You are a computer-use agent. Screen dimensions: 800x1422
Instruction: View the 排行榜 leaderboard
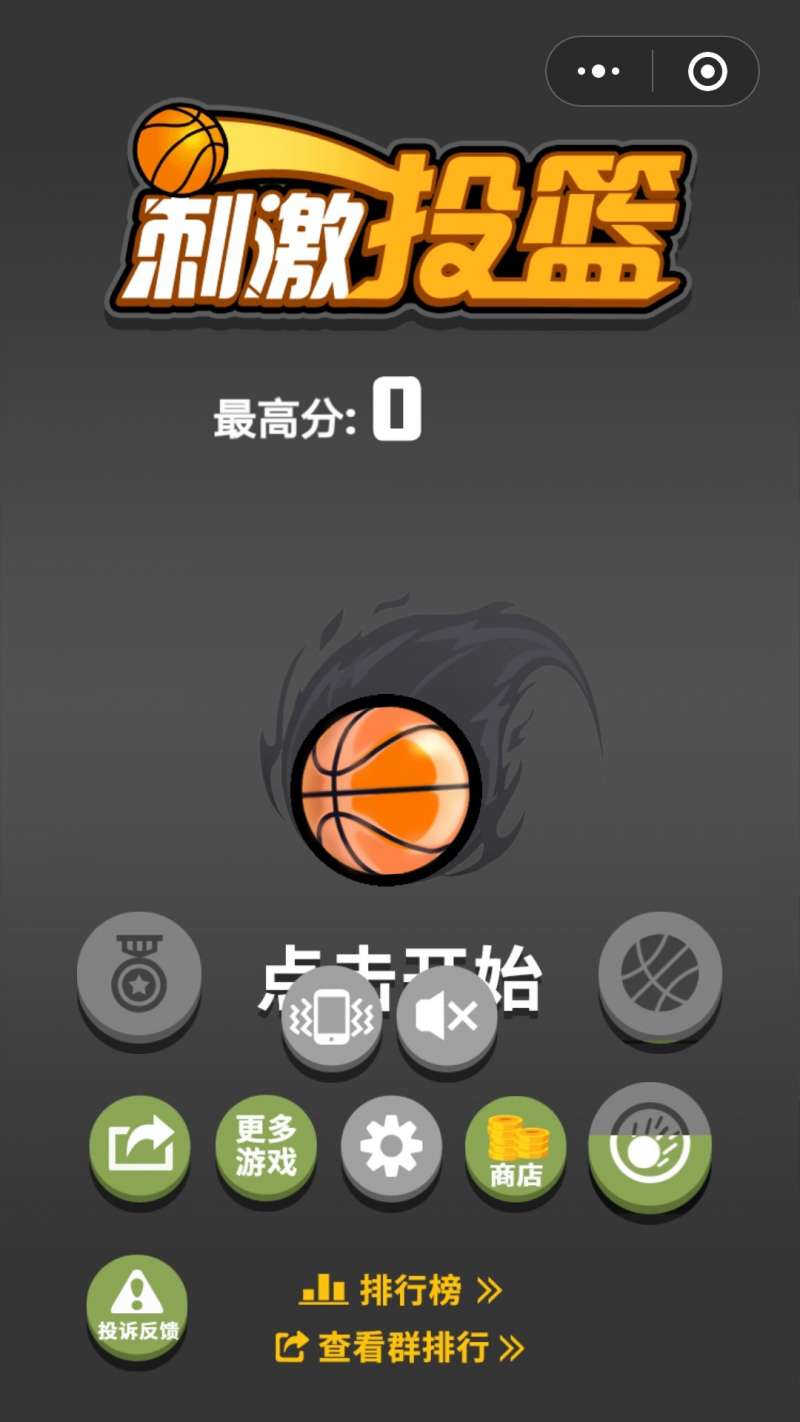point(400,1291)
